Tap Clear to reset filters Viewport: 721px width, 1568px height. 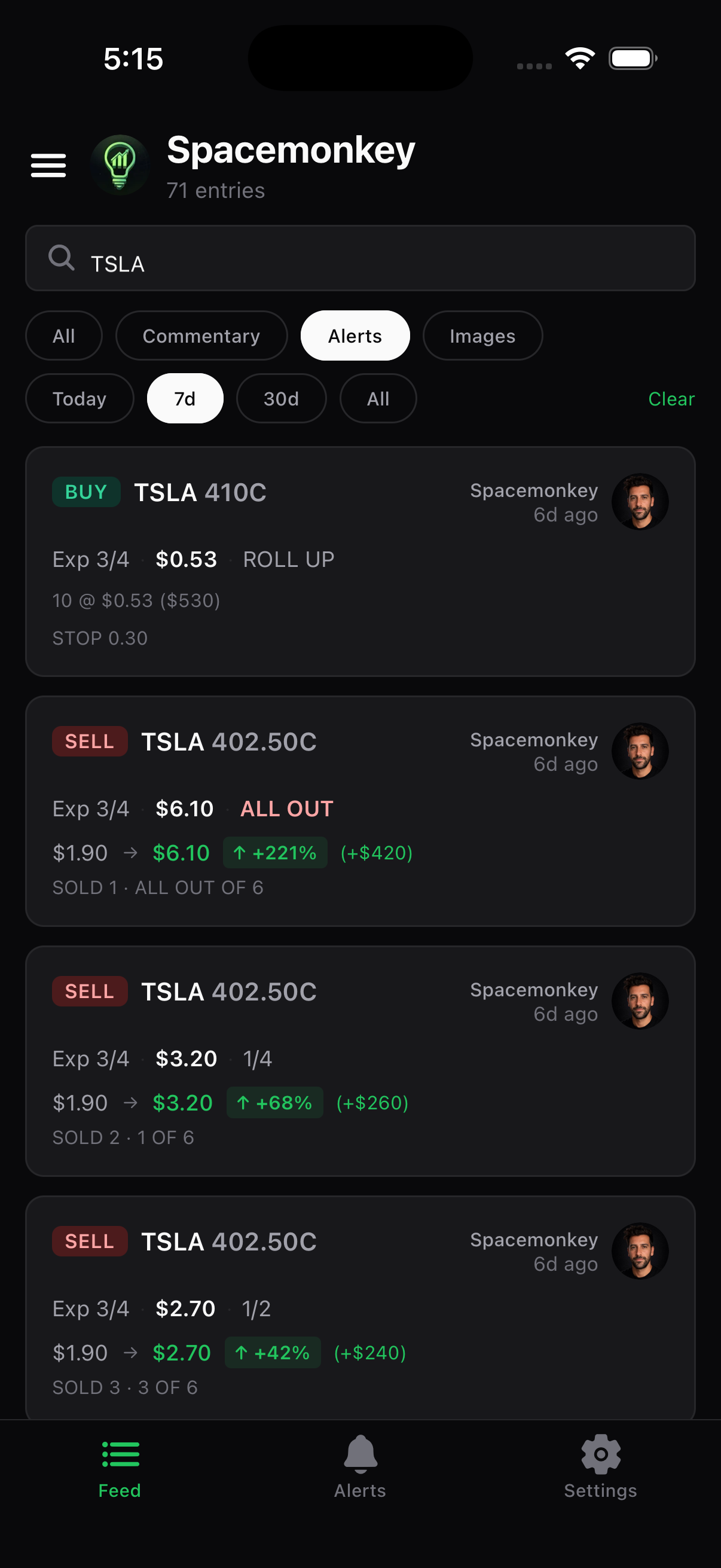point(671,399)
